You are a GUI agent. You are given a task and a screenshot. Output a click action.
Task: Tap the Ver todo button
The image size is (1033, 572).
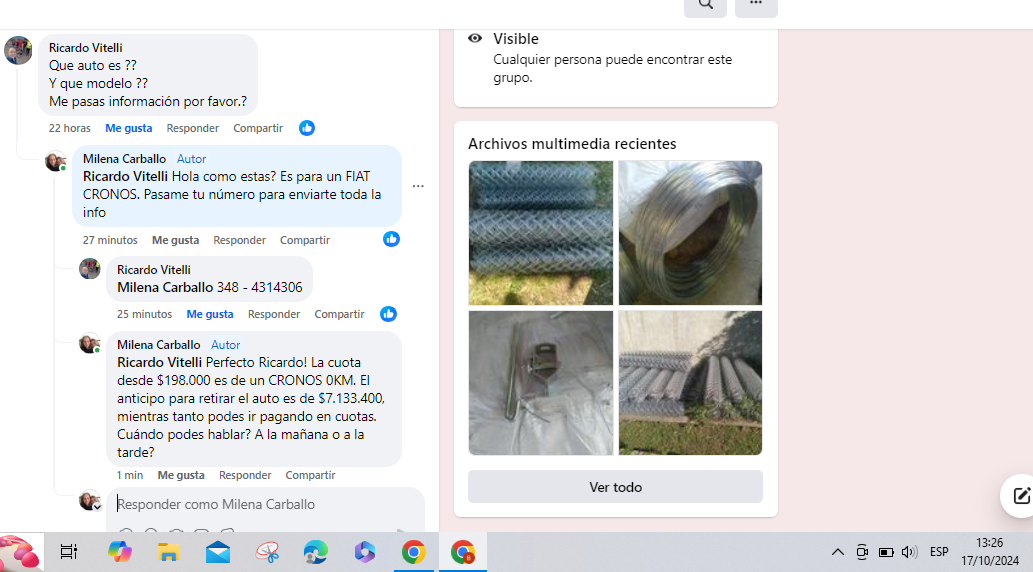point(615,487)
